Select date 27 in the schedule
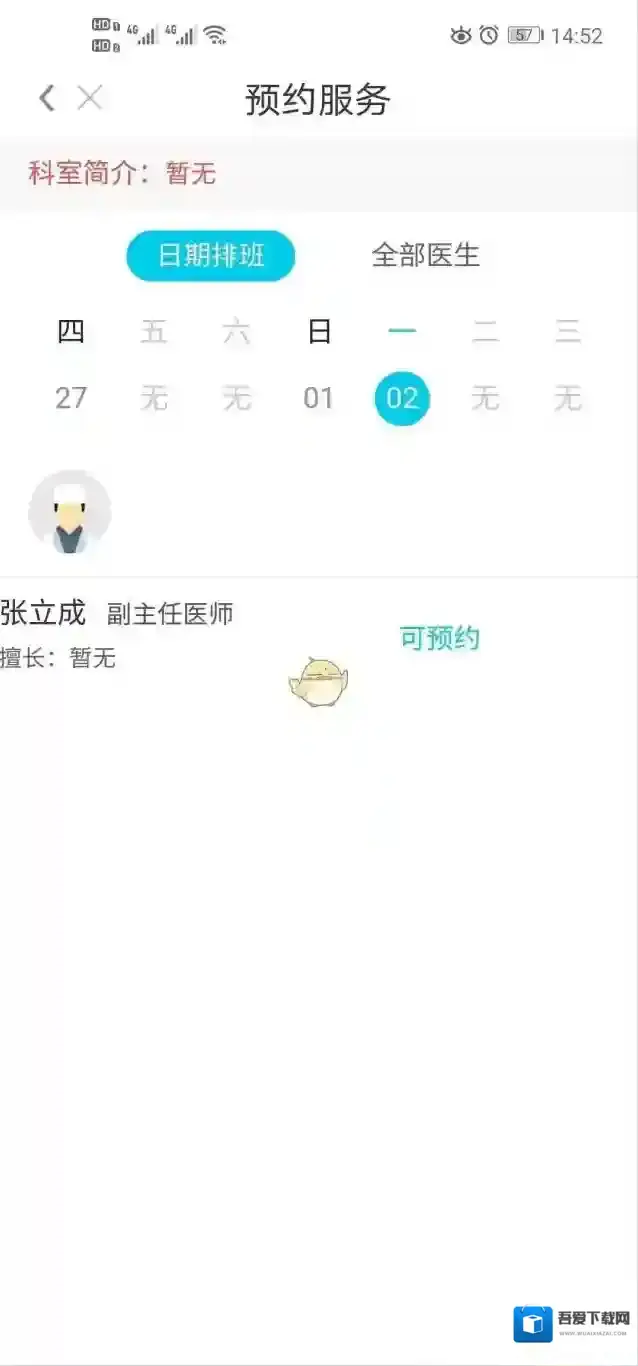 pos(71,399)
